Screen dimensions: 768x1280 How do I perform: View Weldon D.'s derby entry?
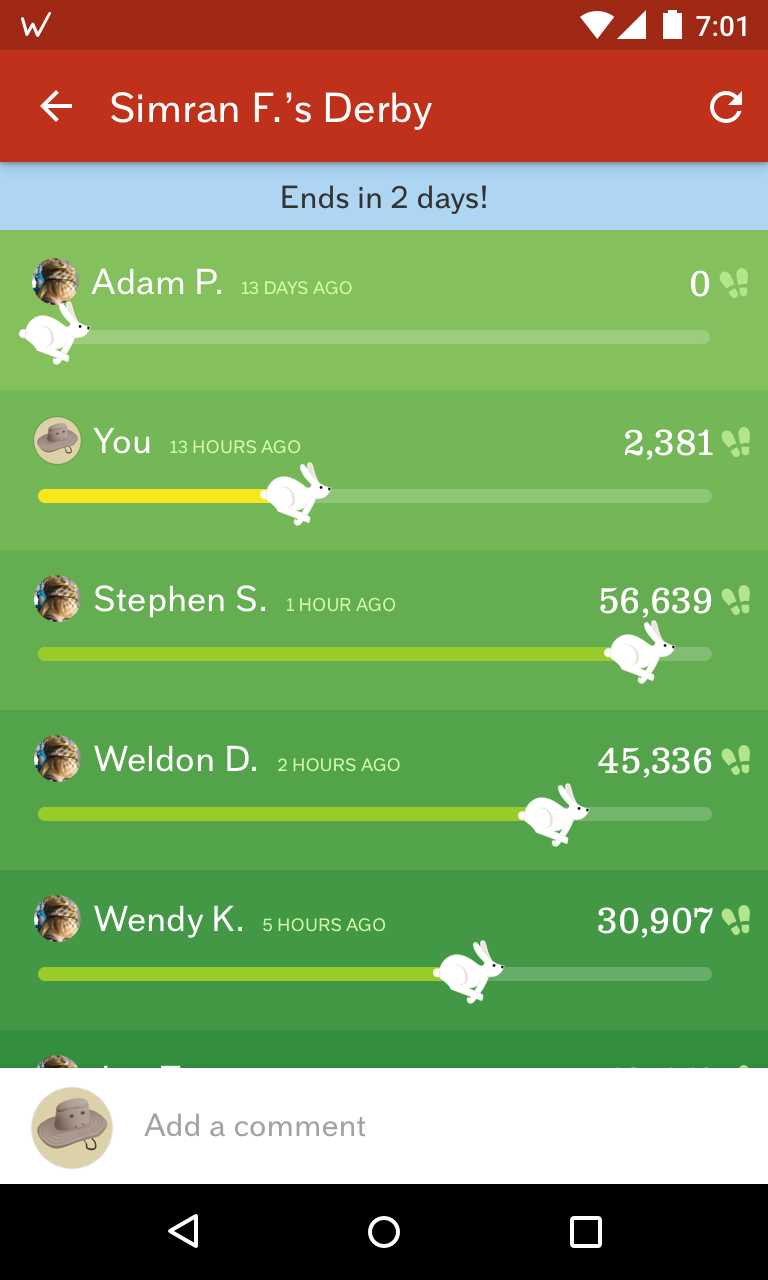pos(384,790)
